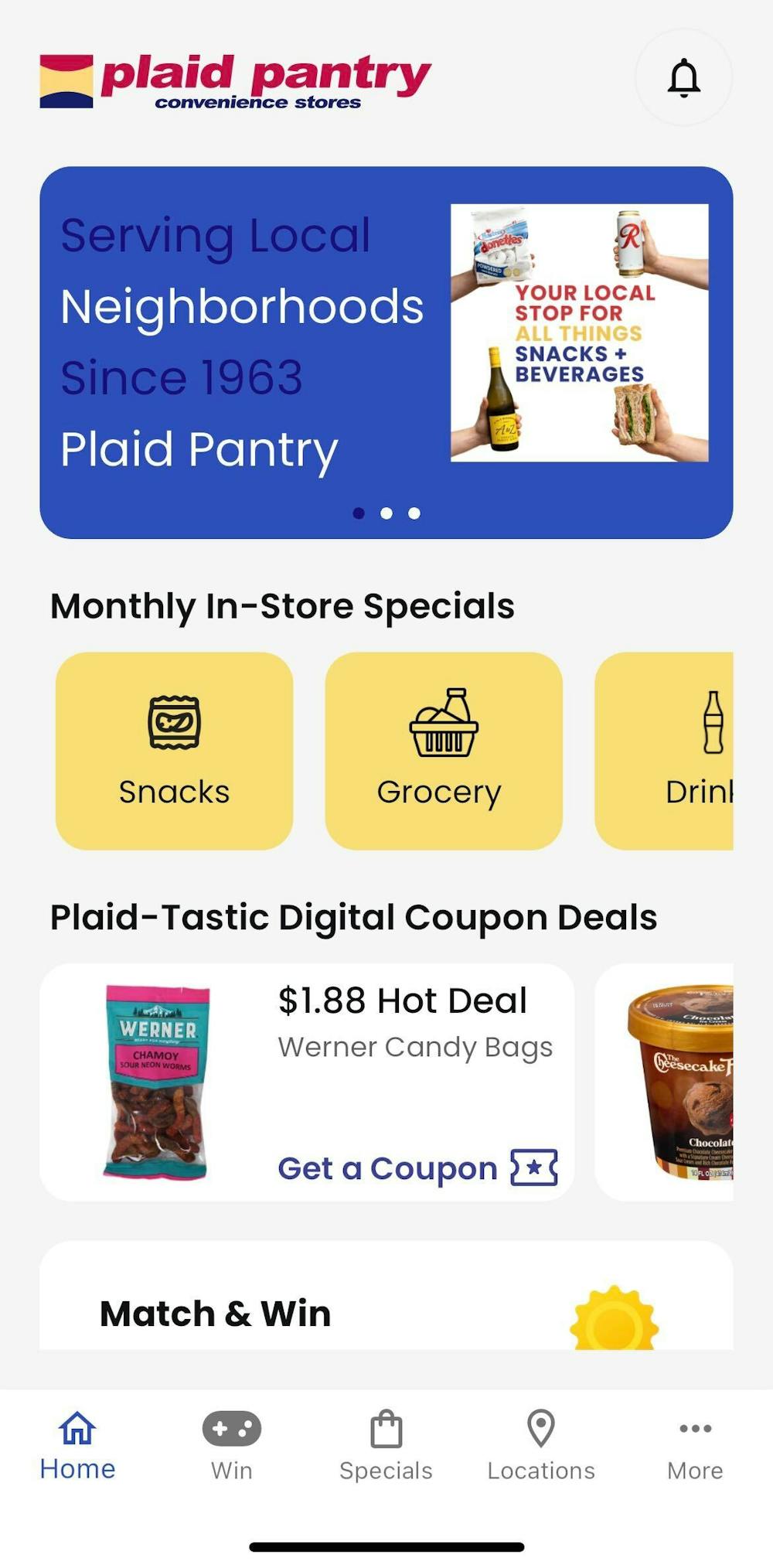Tap the coupon ticket icon beside Get a Coupon
773x1568 pixels.
(535, 1168)
